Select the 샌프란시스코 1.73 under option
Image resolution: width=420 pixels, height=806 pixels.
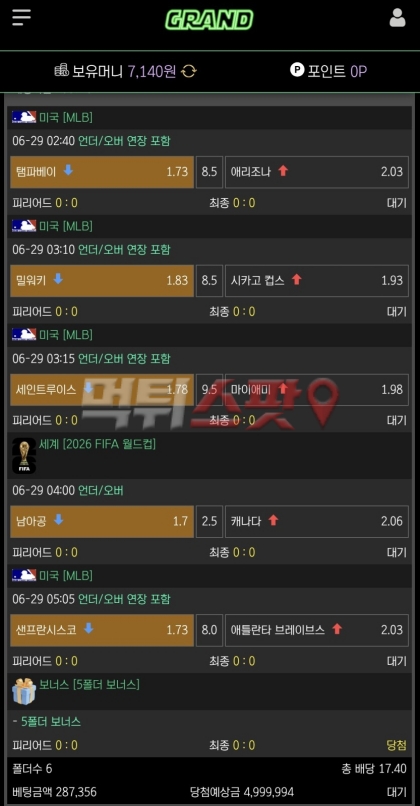click(x=102, y=630)
